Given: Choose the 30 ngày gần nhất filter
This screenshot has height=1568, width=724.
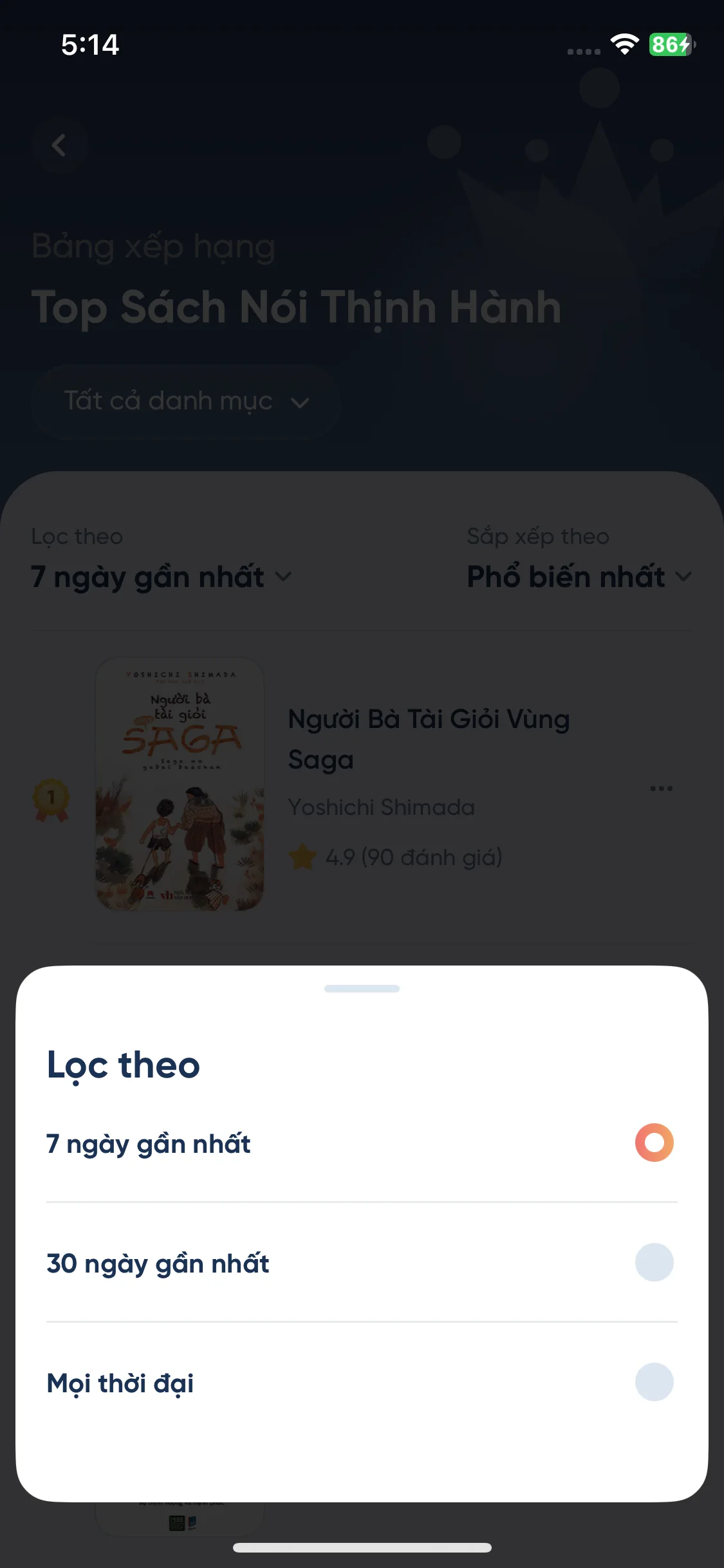Looking at the screenshot, I should [x=653, y=1262].
